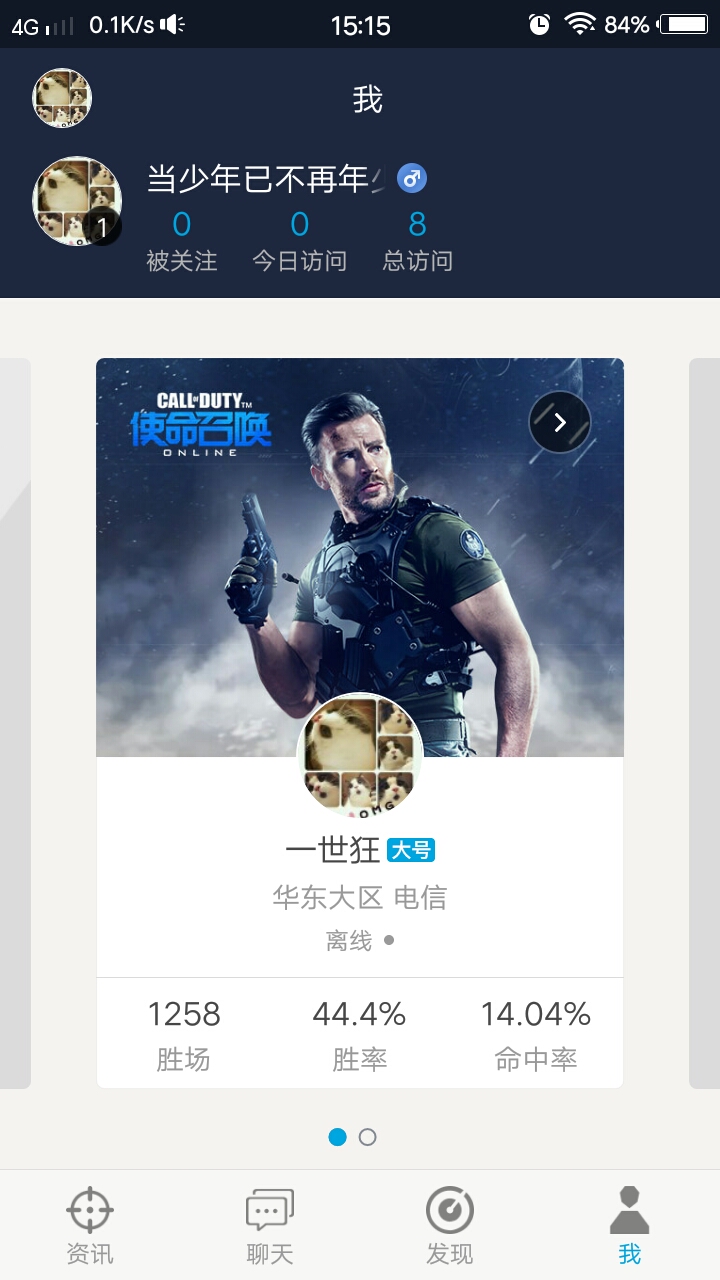
Task: View the 总访问 total visits
Action: (x=417, y=241)
